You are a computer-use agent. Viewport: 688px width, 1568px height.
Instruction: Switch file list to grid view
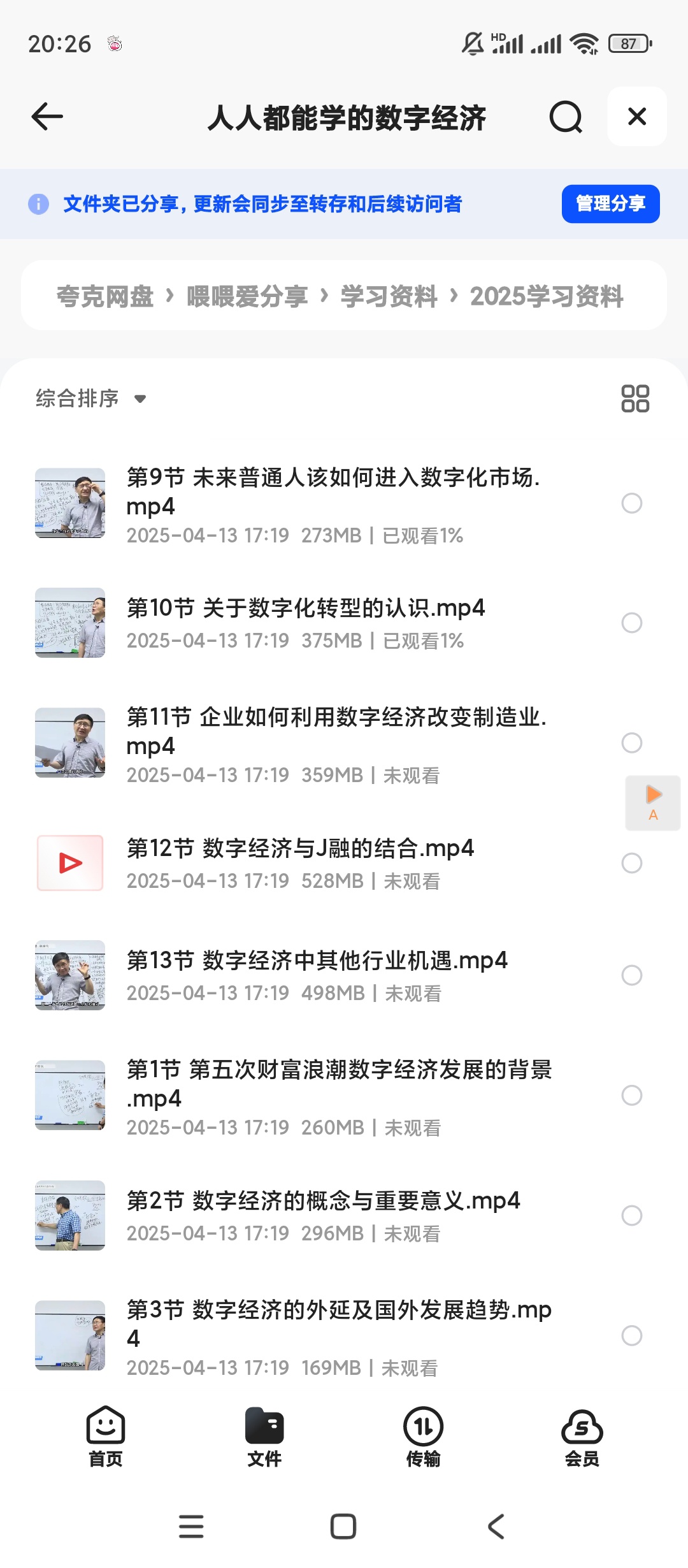636,398
